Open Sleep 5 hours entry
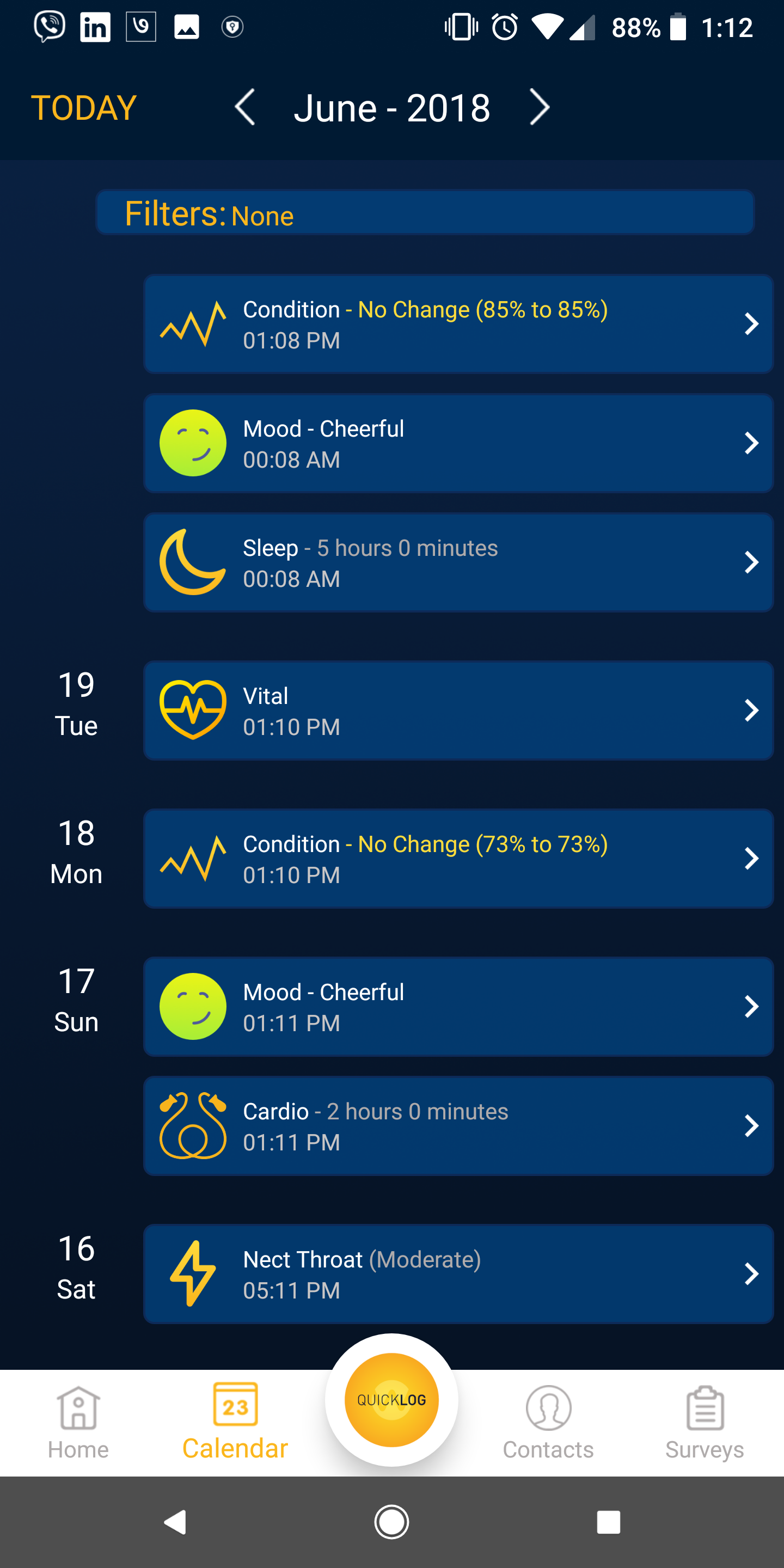 pos(458,562)
